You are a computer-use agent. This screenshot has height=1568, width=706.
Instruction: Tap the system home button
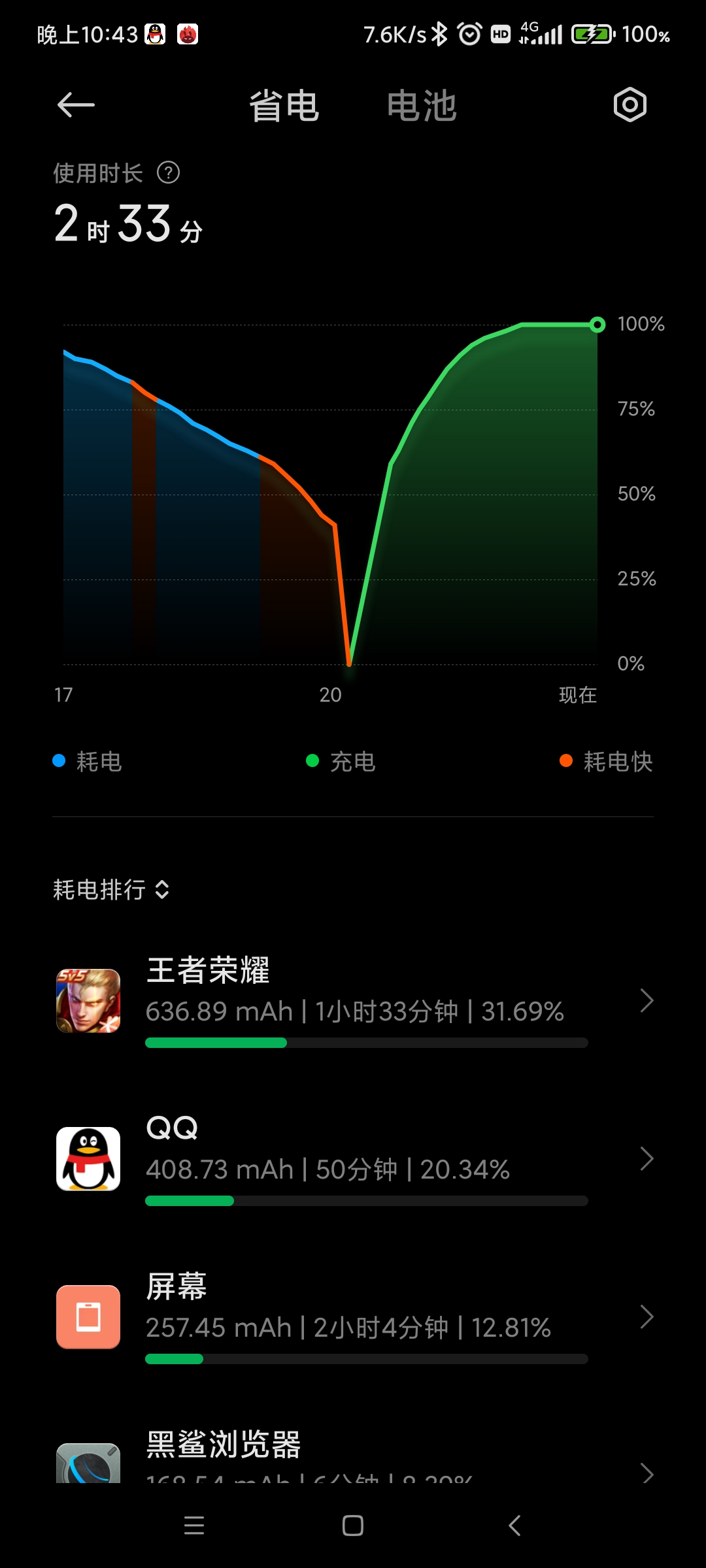(353, 1526)
